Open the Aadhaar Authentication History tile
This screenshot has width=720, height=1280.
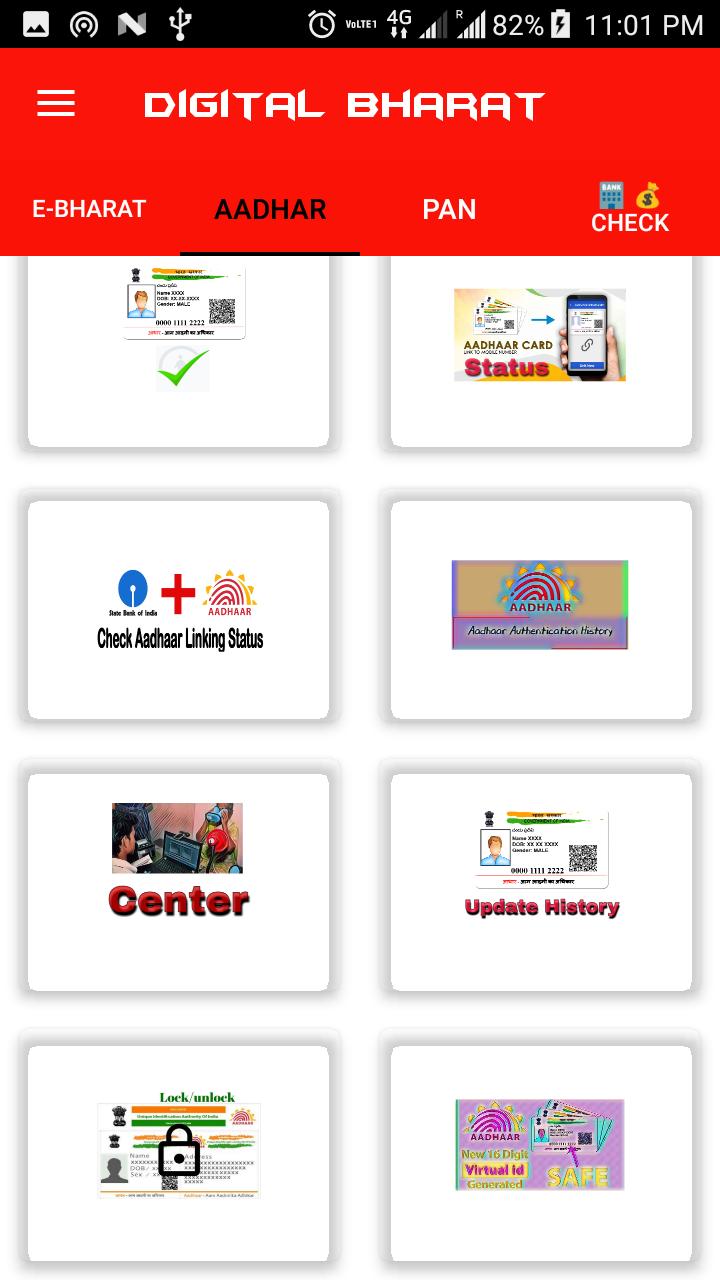(541, 609)
